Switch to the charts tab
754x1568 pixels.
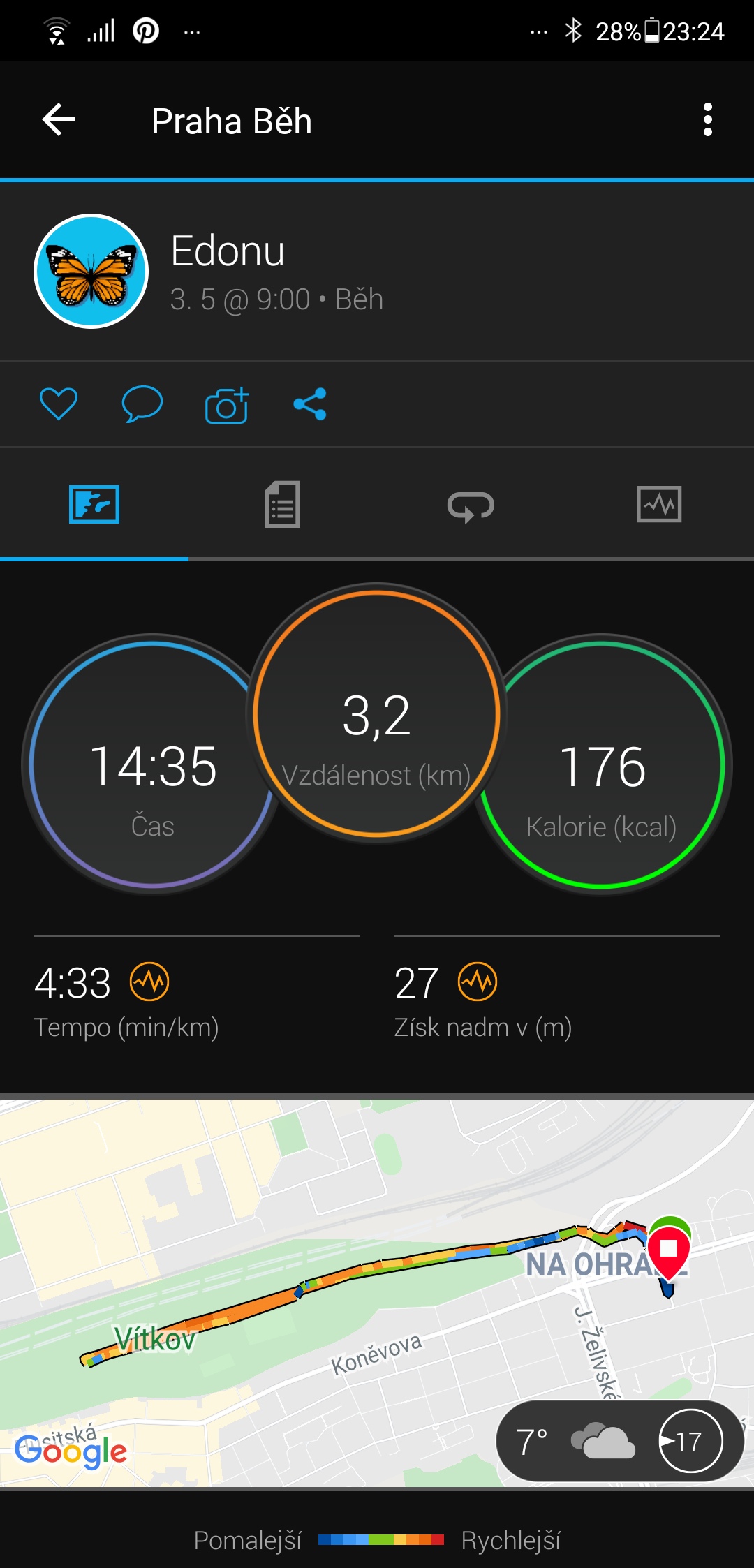[659, 504]
